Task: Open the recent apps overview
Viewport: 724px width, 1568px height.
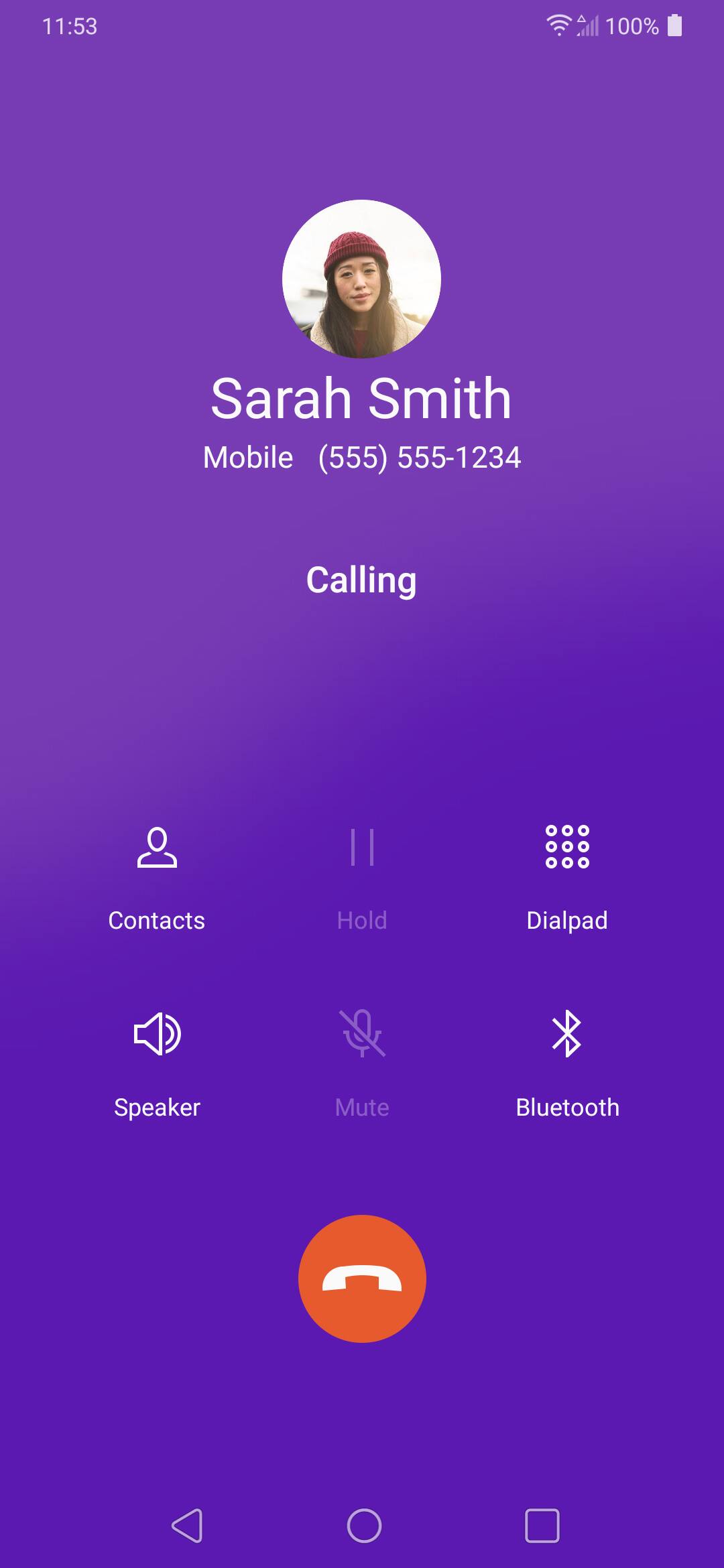Action: click(x=542, y=1526)
